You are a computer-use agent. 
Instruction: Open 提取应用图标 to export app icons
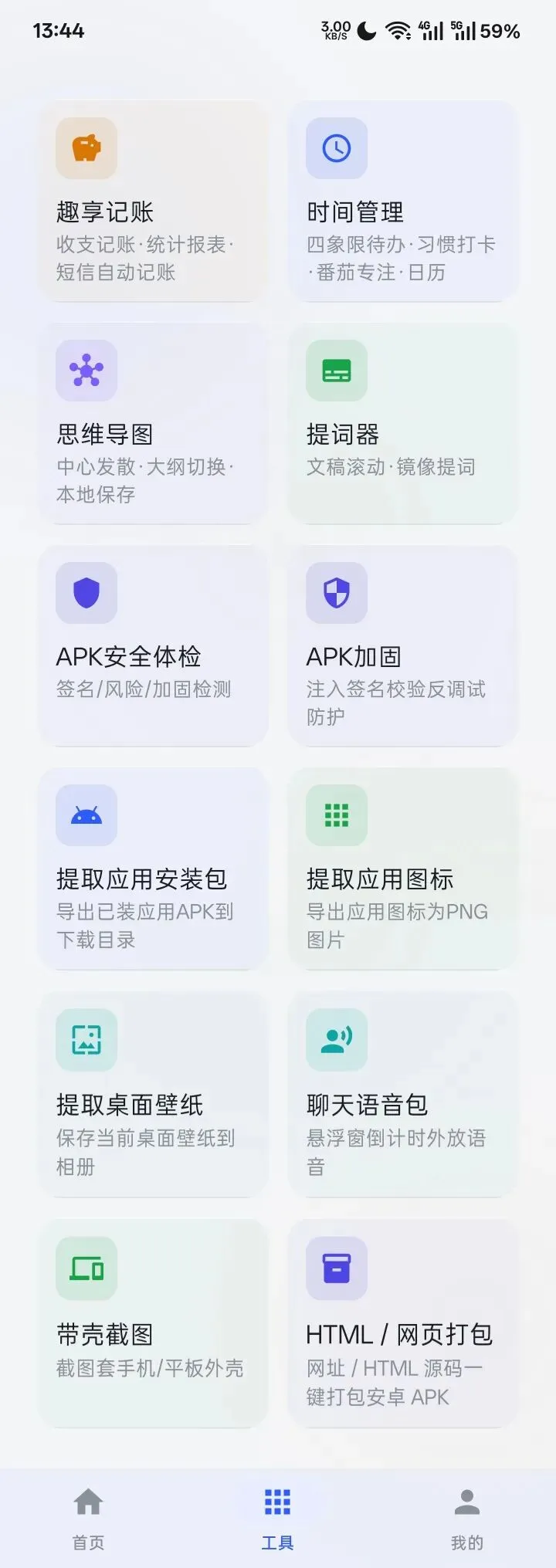[x=403, y=869]
